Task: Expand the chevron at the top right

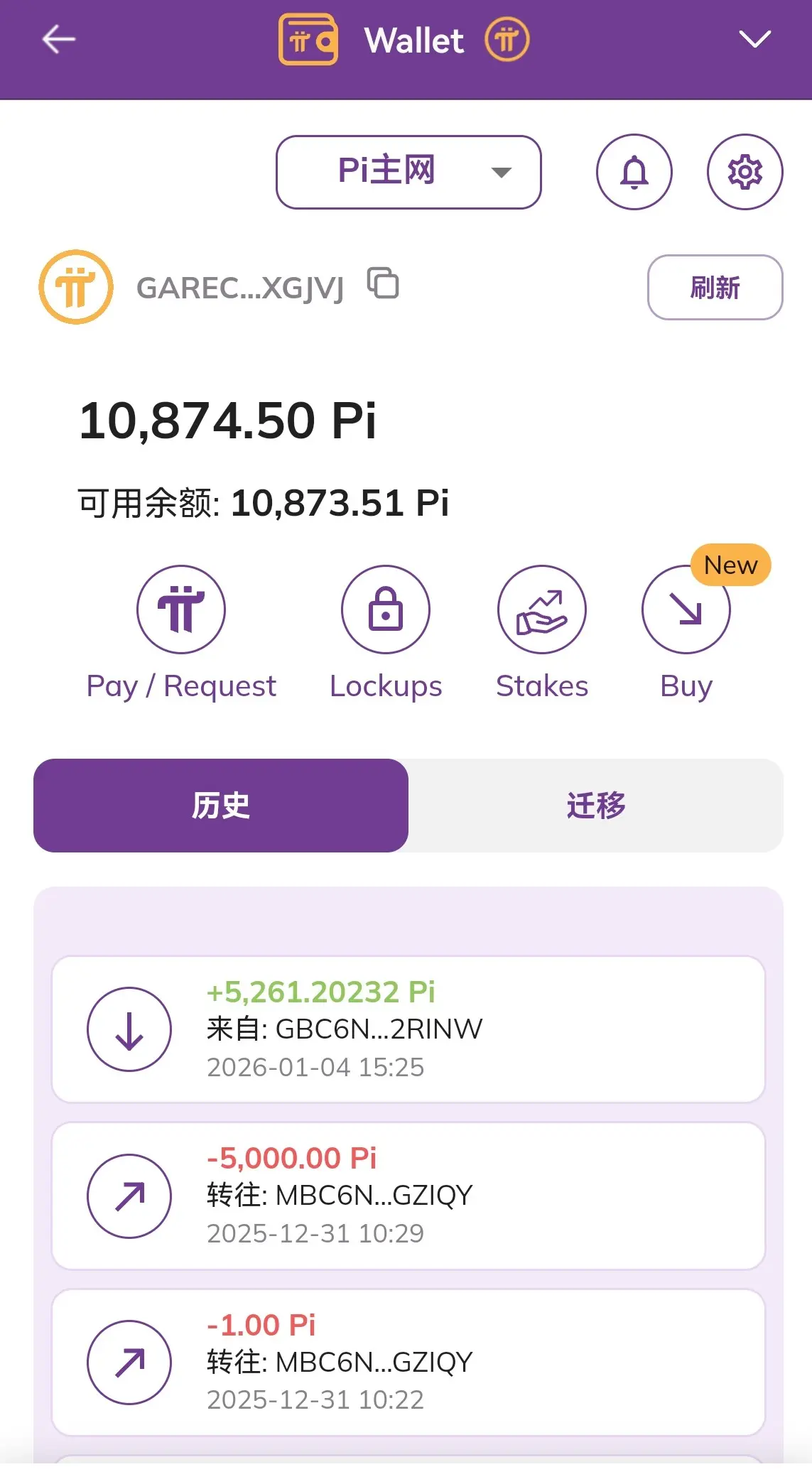Action: click(x=754, y=39)
